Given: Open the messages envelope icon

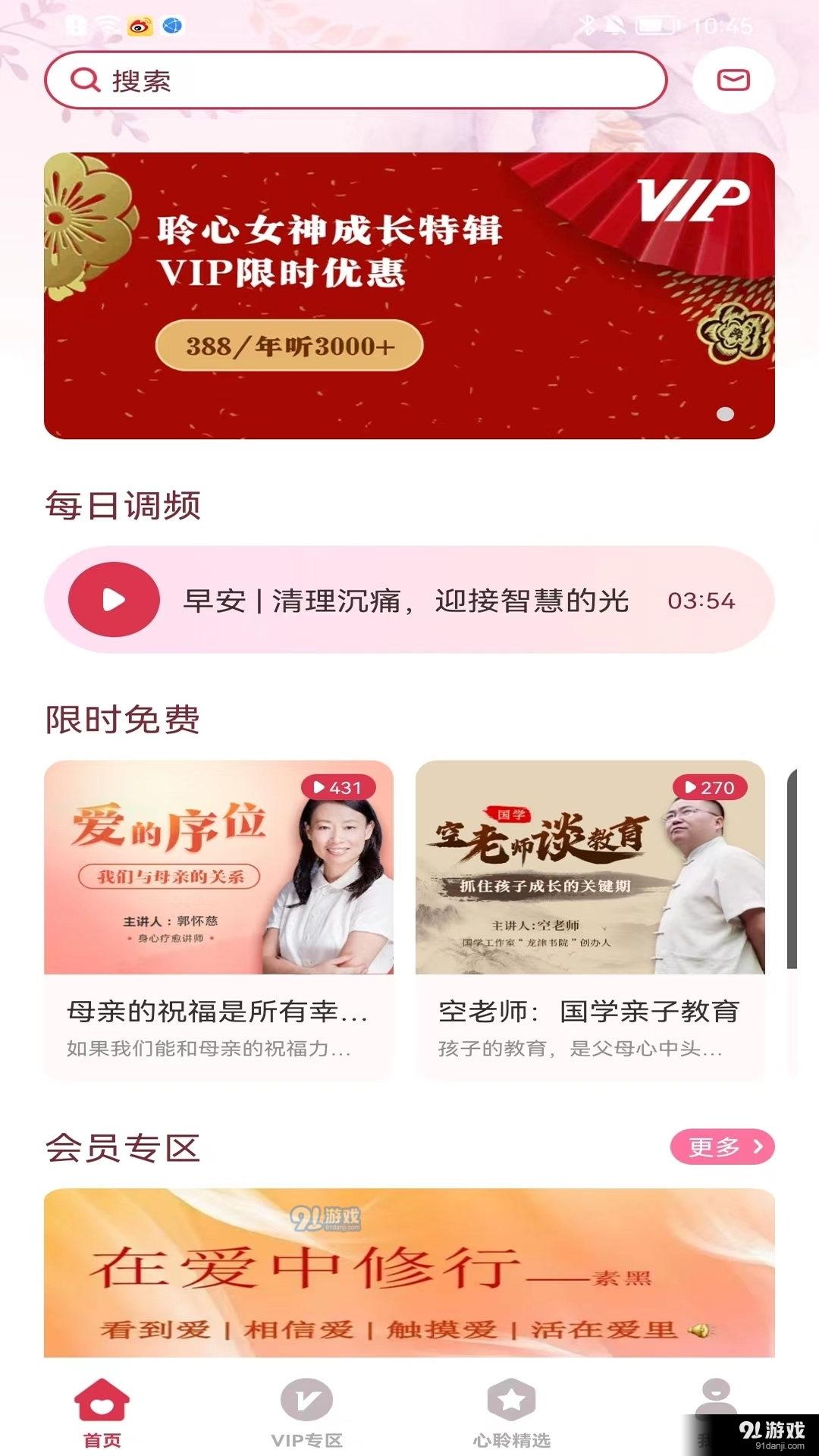Looking at the screenshot, I should click(x=733, y=80).
